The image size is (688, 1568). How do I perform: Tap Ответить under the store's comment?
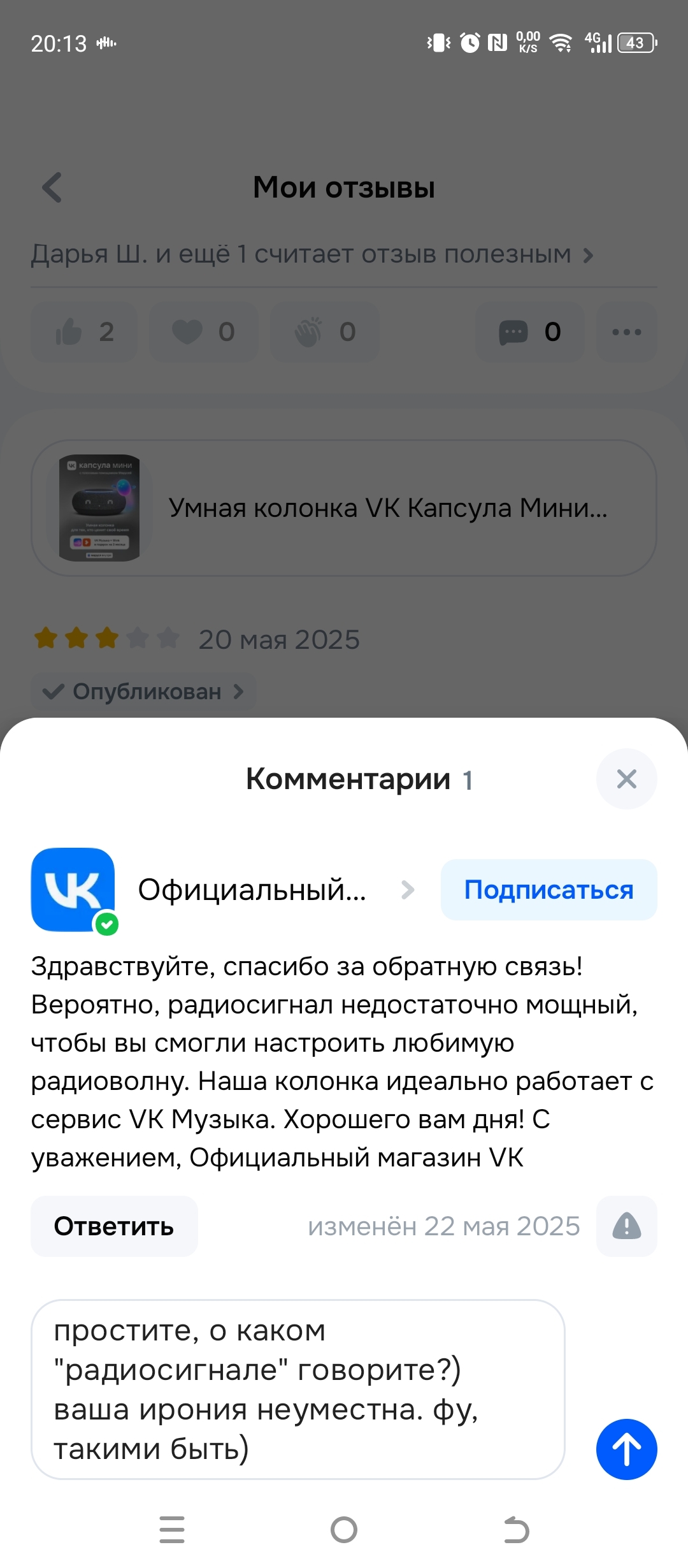click(114, 1226)
